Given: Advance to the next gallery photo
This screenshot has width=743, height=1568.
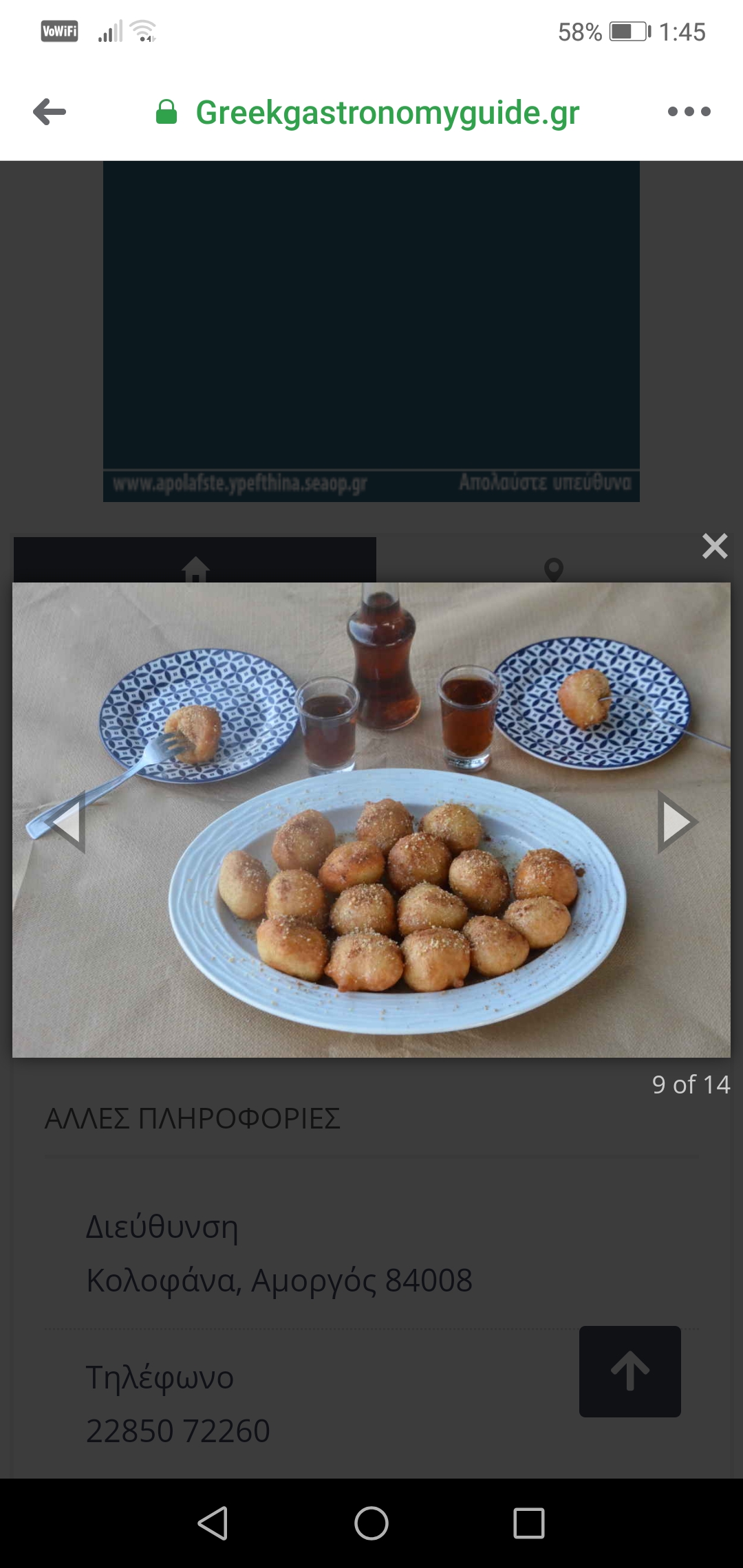Looking at the screenshot, I should coord(678,822).
